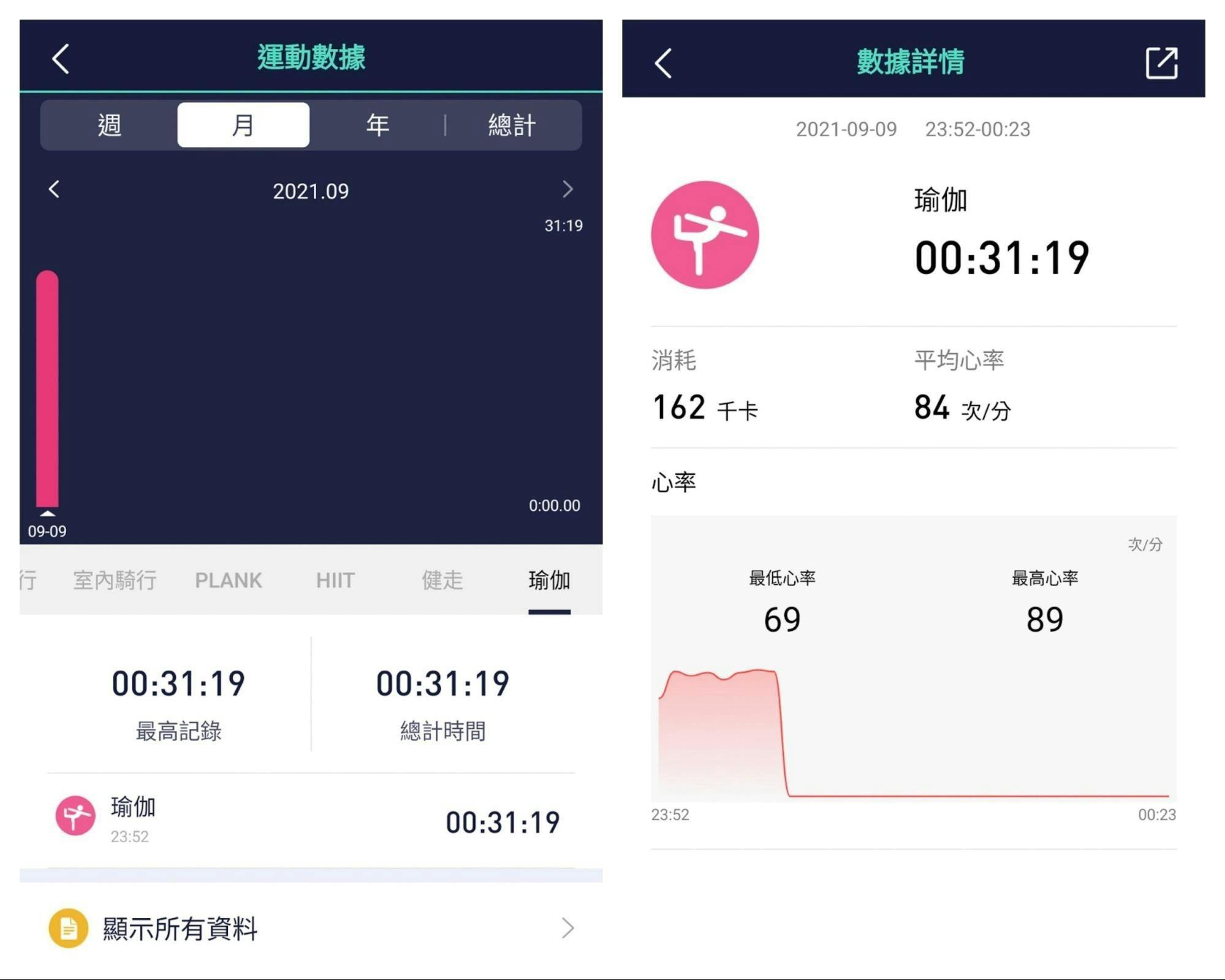
Task: Go back from the 數據詳情 screen
Action: (x=663, y=63)
